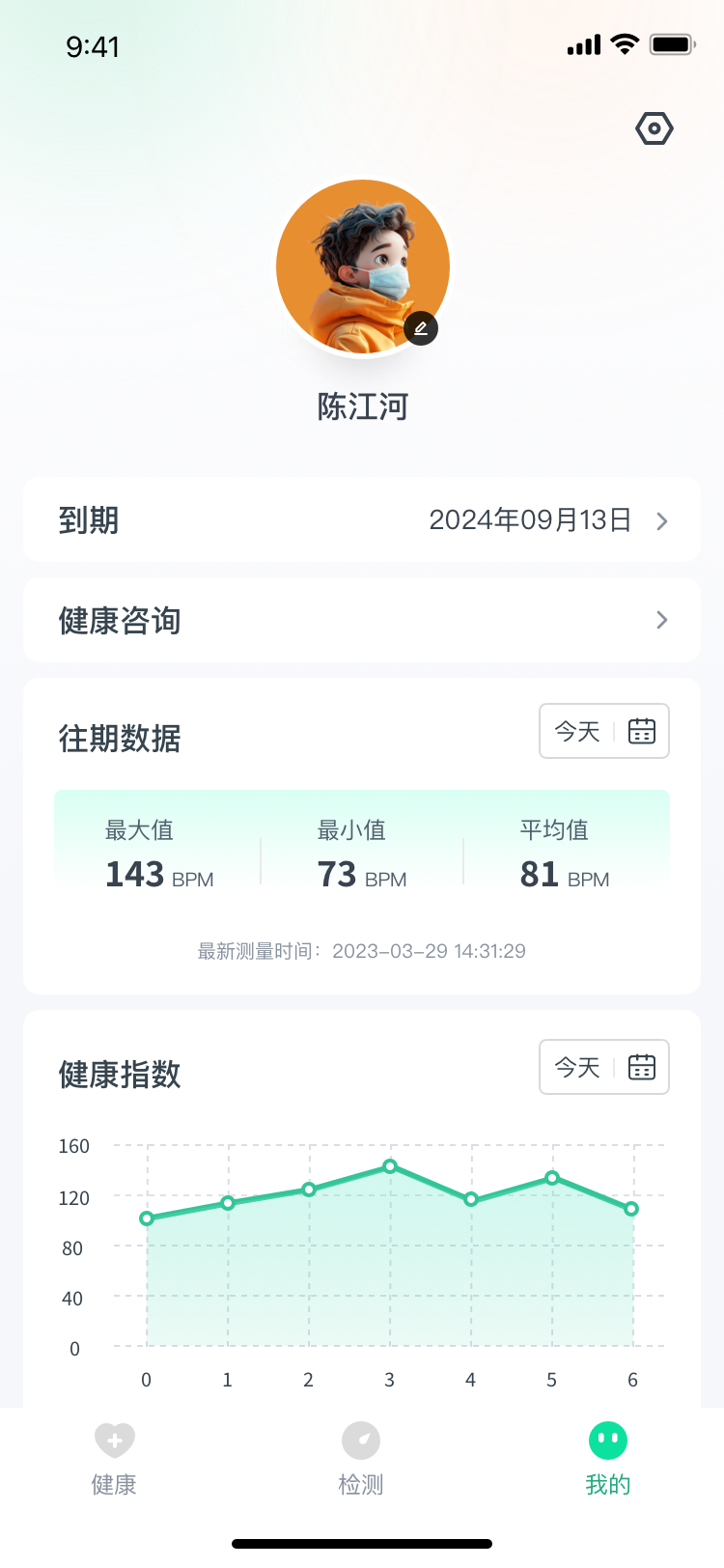Viewport: 724px width, 1568px height.
Task: Select the 今天 date picker for 往期数据
Action: click(603, 732)
